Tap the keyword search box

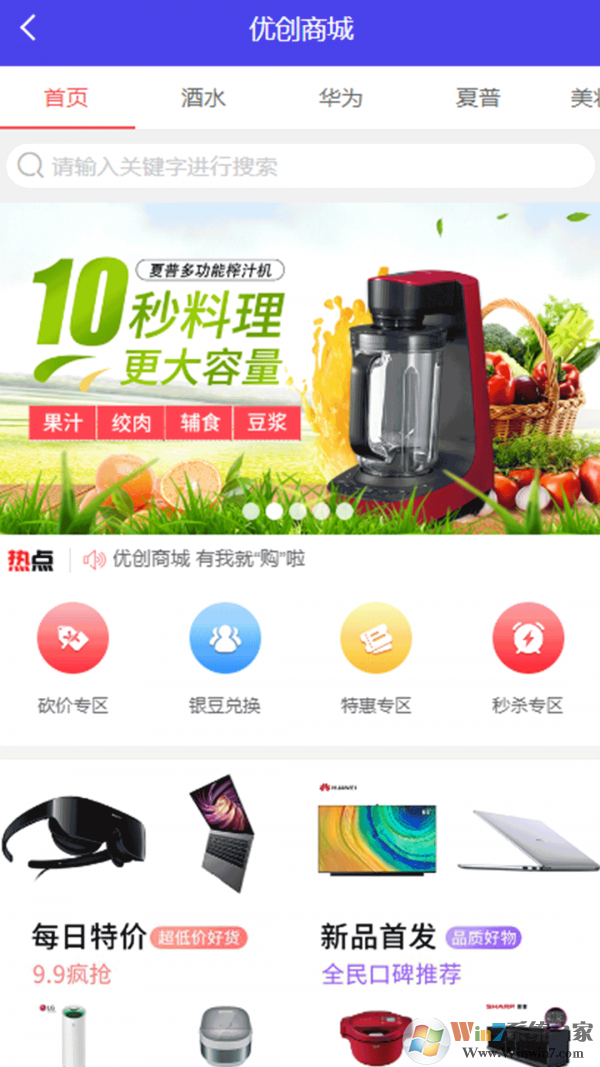(x=300, y=166)
